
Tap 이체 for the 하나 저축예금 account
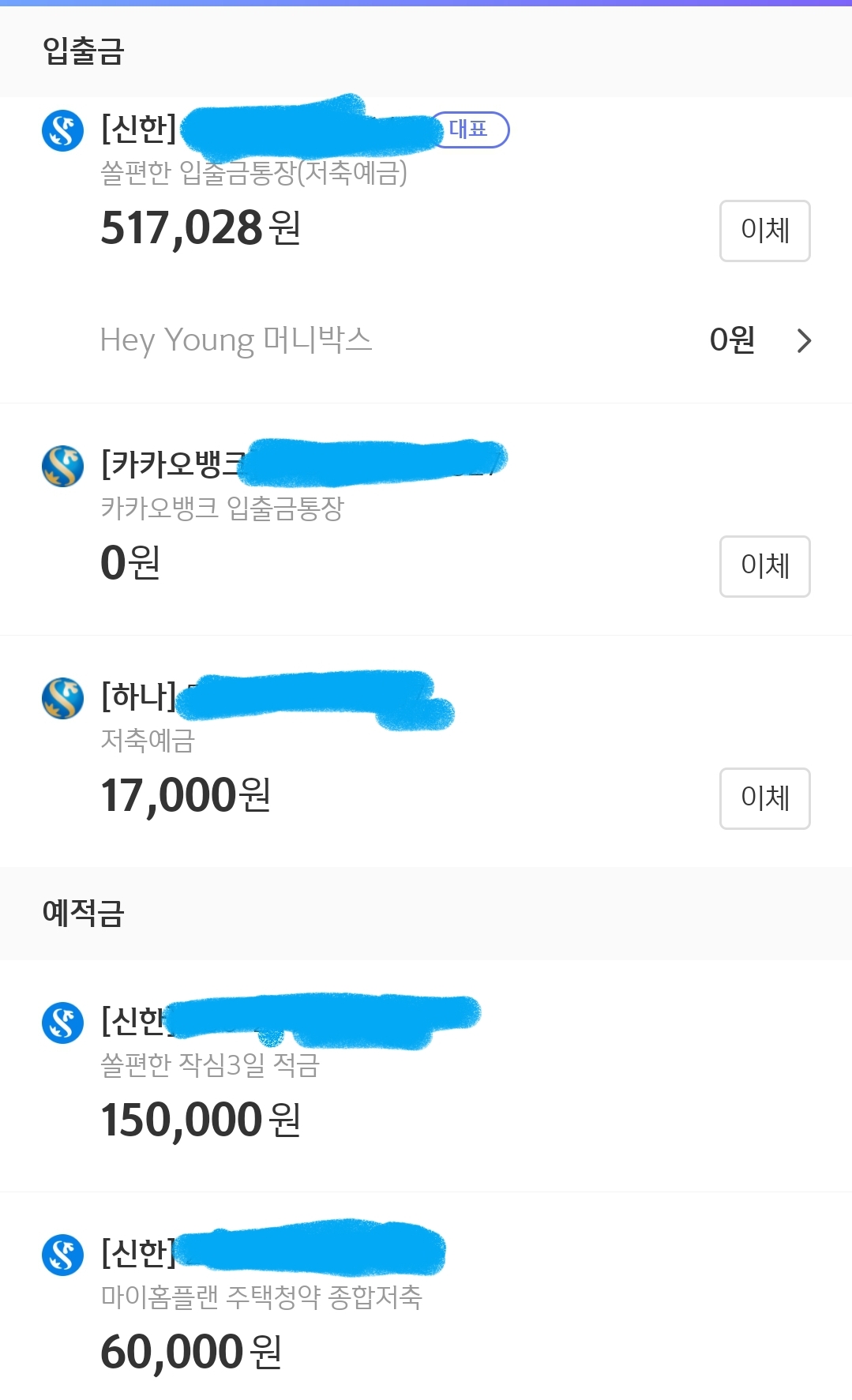(764, 798)
